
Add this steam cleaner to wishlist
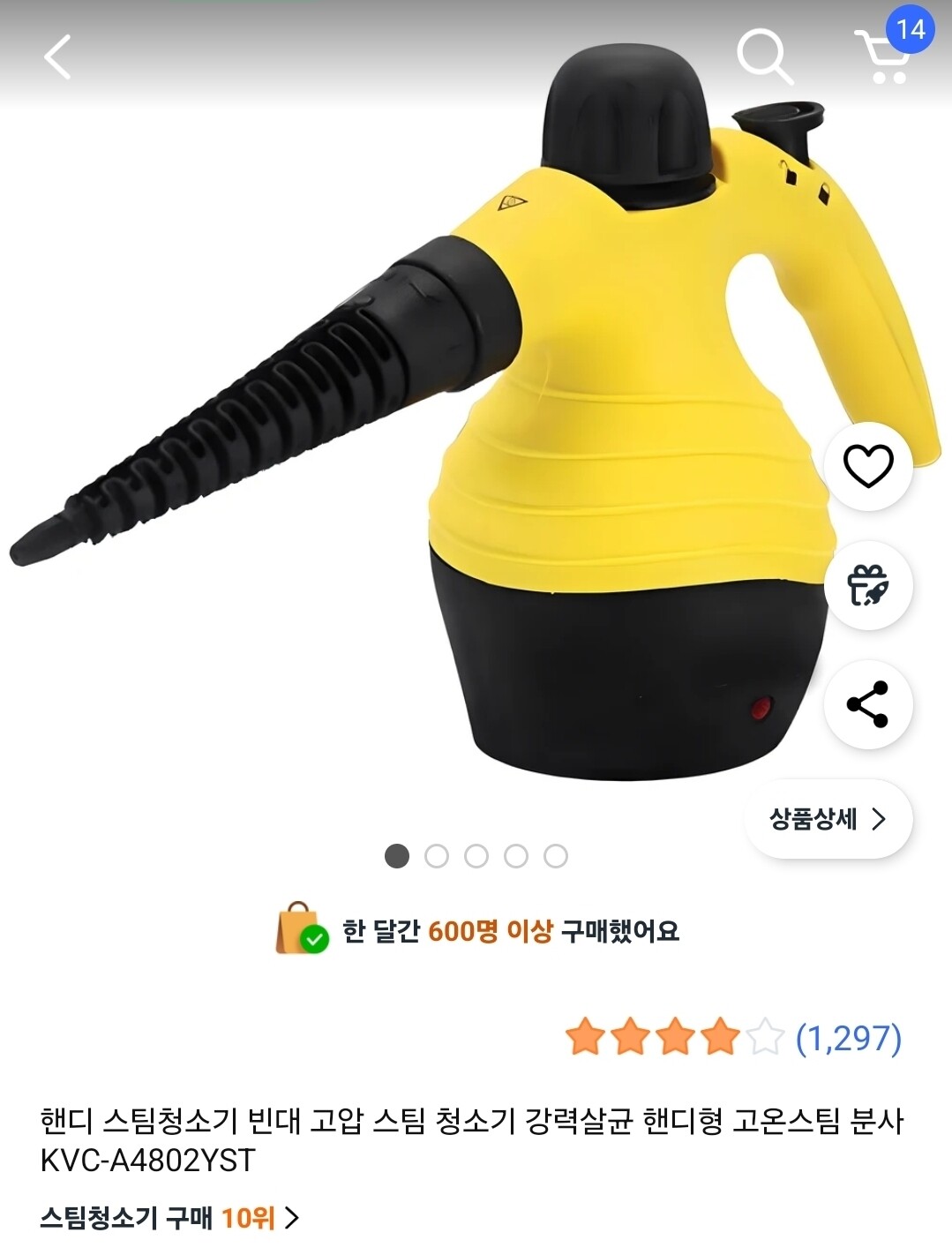[868, 465]
